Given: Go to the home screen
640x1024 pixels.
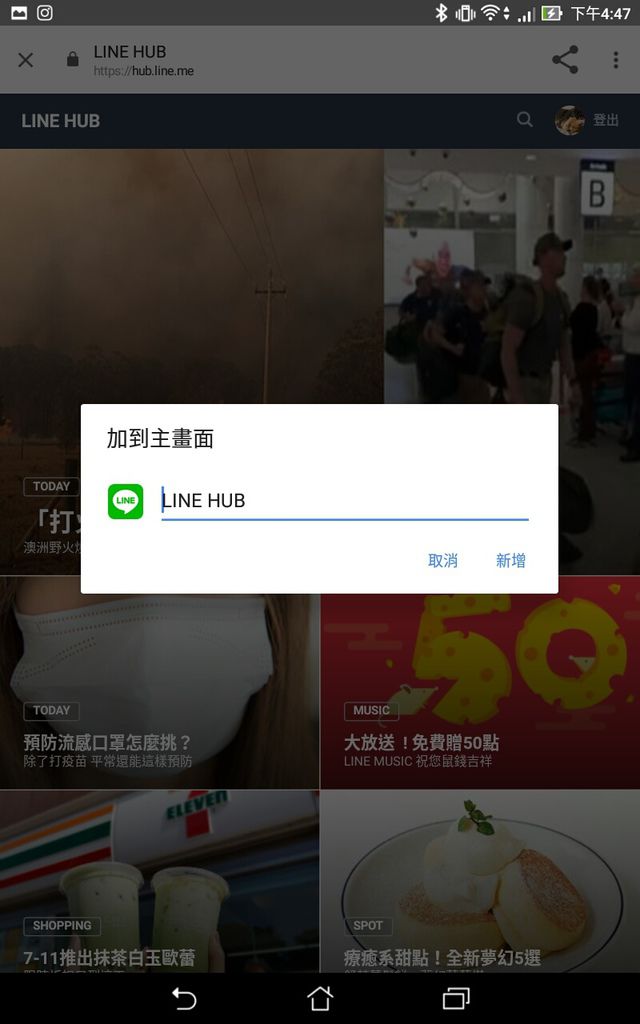Looking at the screenshot, I should click(x=320, y=999).
